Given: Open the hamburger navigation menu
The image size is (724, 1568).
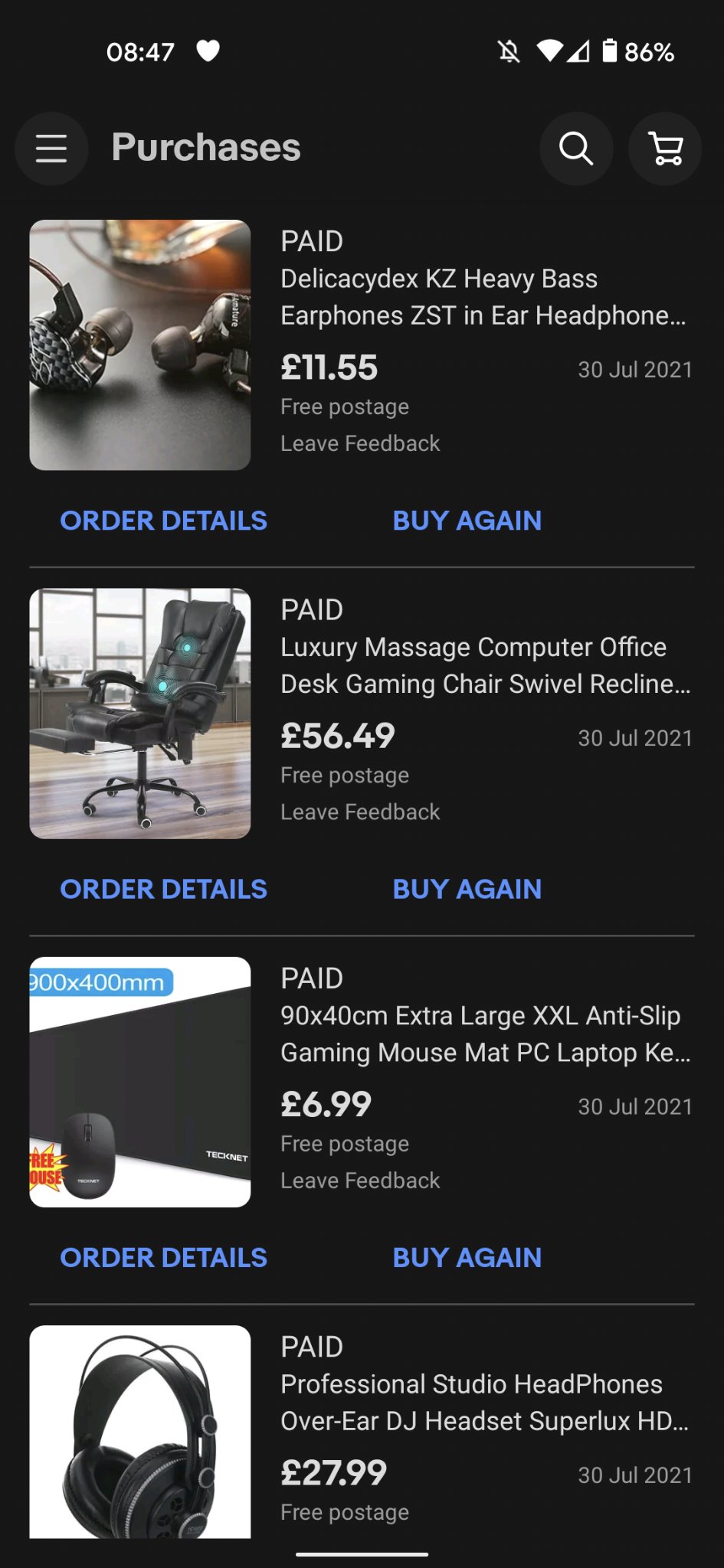Looking at the screenshot, I should click(x=51, y=149).
